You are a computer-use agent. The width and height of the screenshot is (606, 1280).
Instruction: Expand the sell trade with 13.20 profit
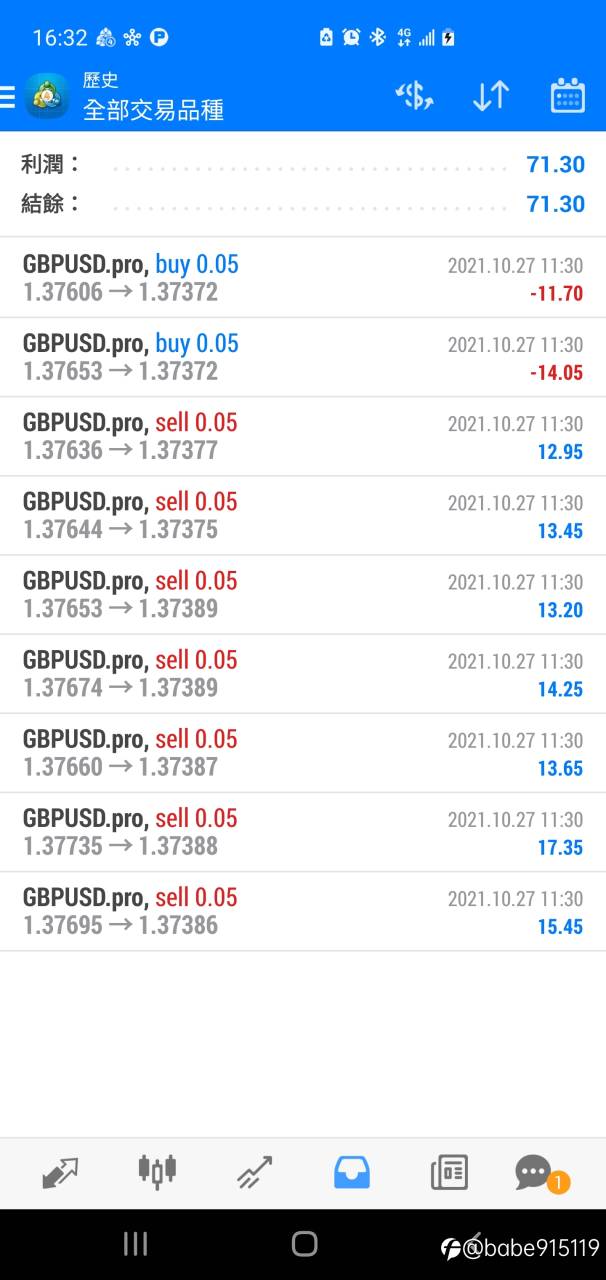pyautogui.click(x=303, y=594)
